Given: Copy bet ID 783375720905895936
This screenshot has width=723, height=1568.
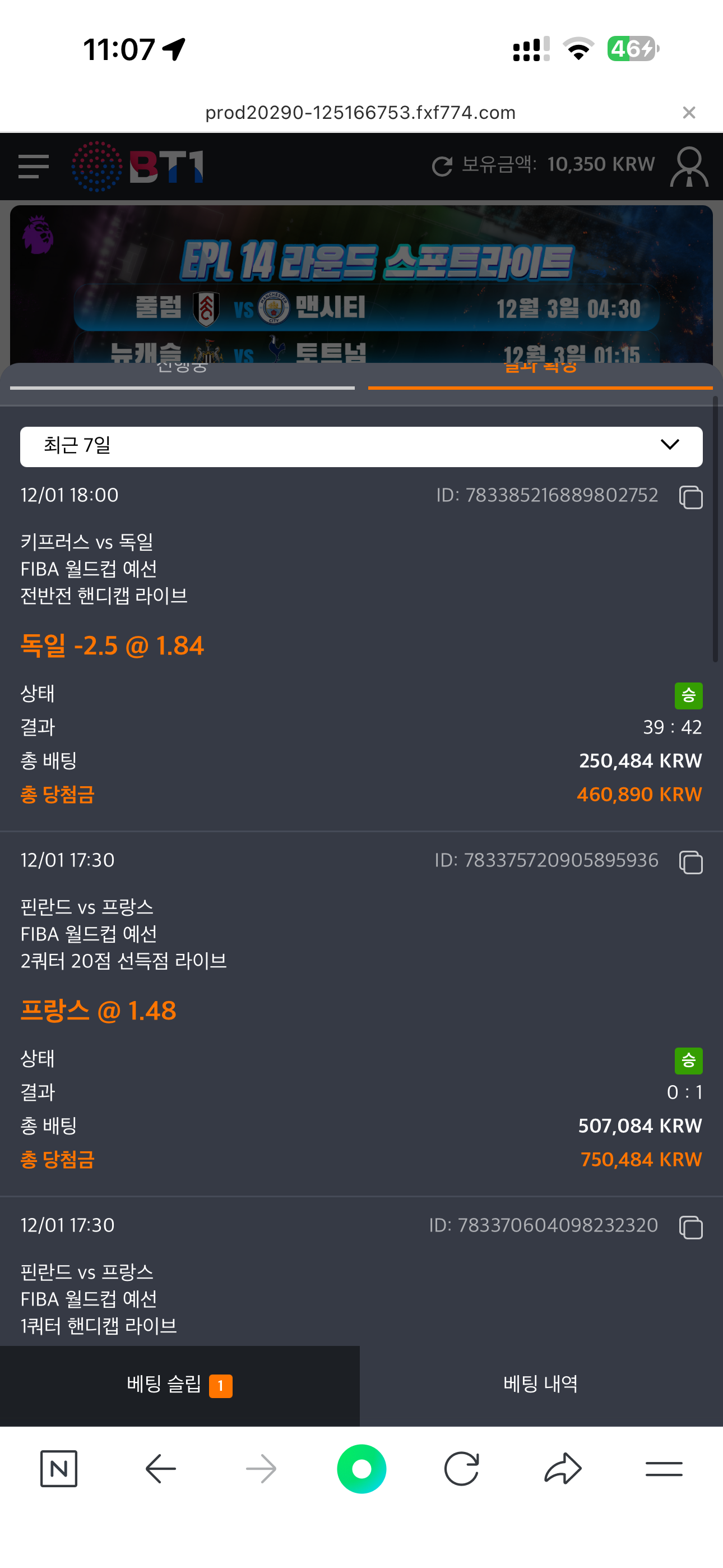Looking at the screenshot, I should click(x=690, y=861).
